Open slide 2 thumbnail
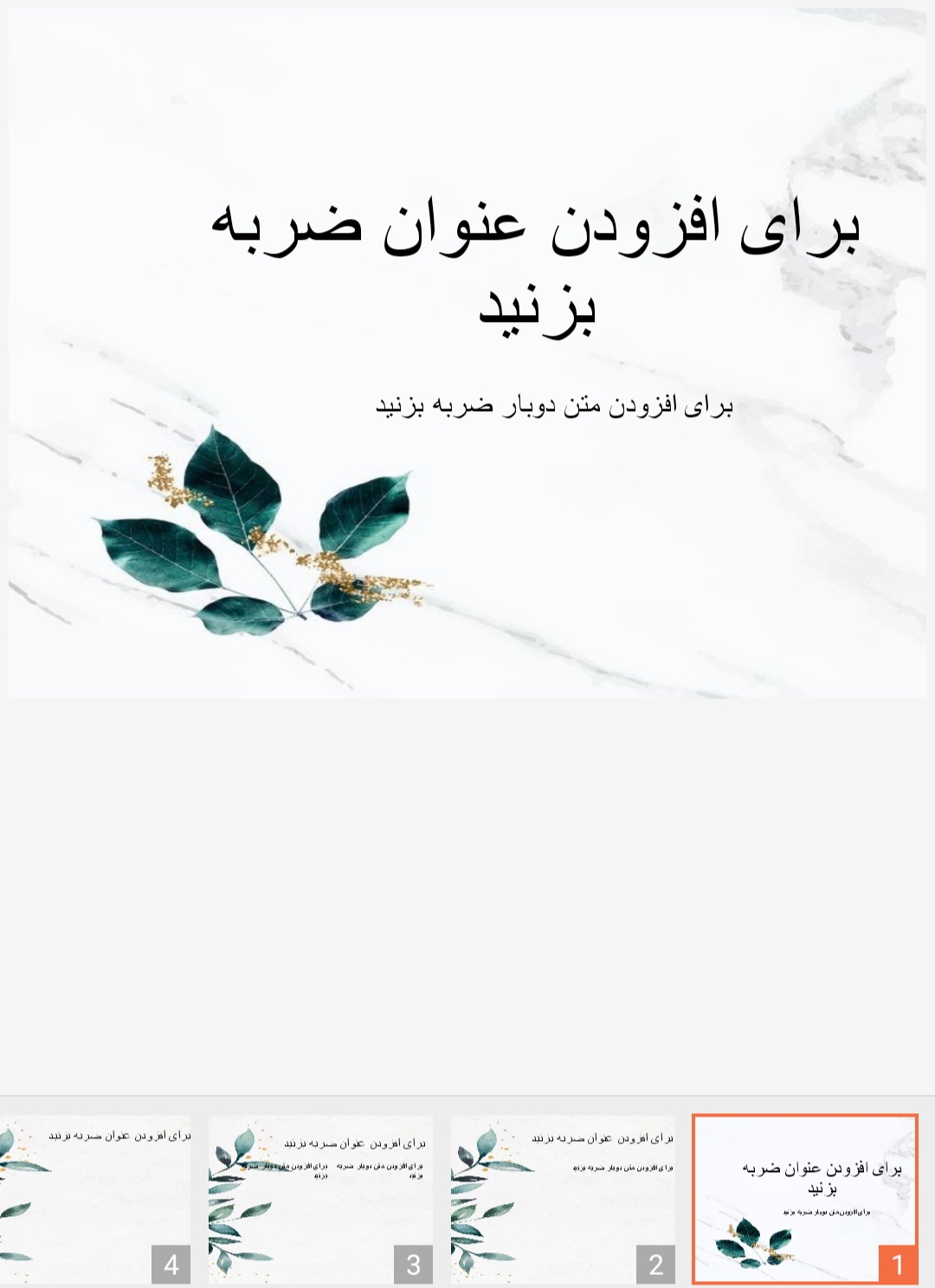Image resolution: width=935 pixels, height=1288 pixels. (x=563, y=1199)
